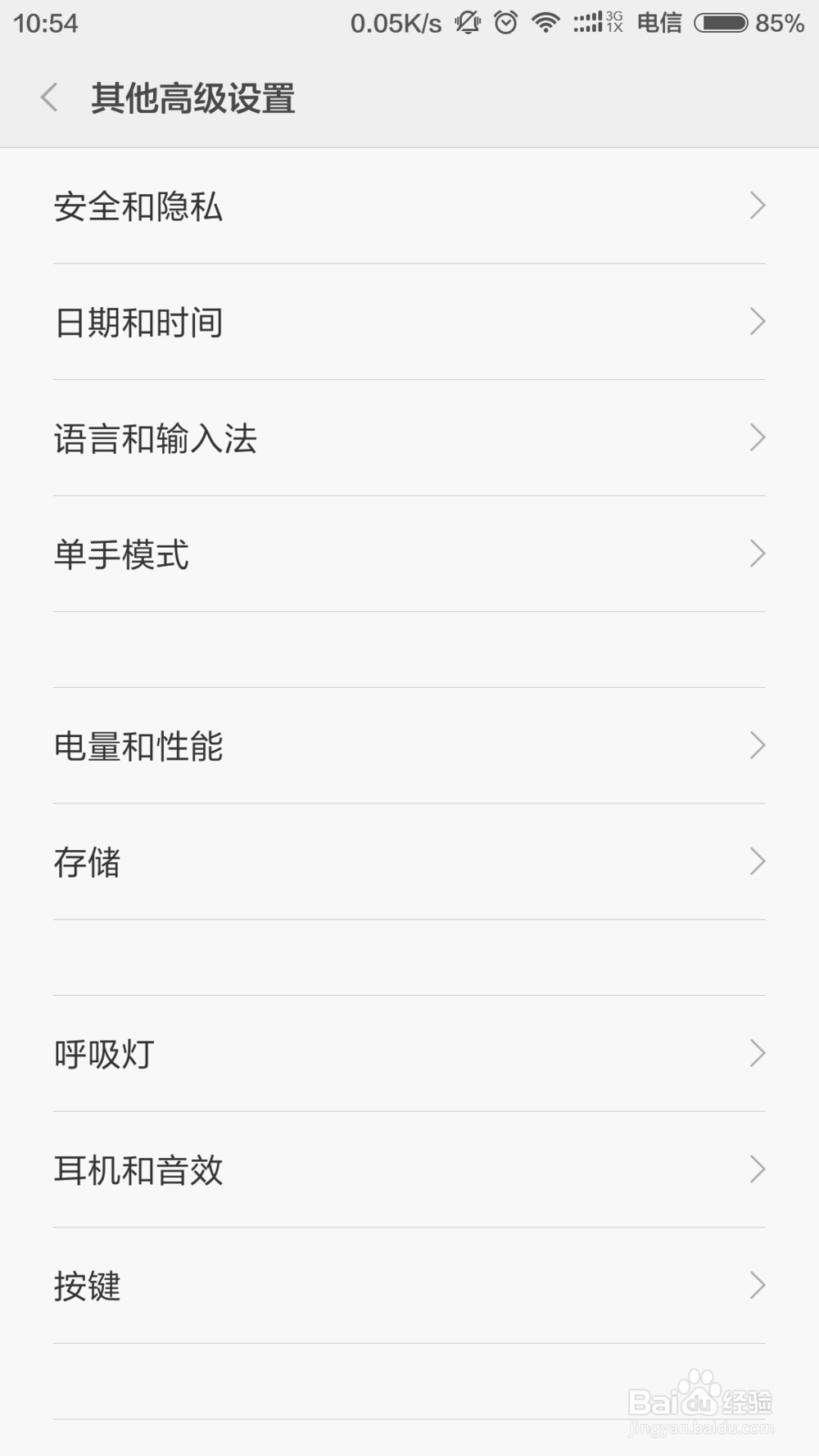Open 日期和时间 settings

click(409, 323)
